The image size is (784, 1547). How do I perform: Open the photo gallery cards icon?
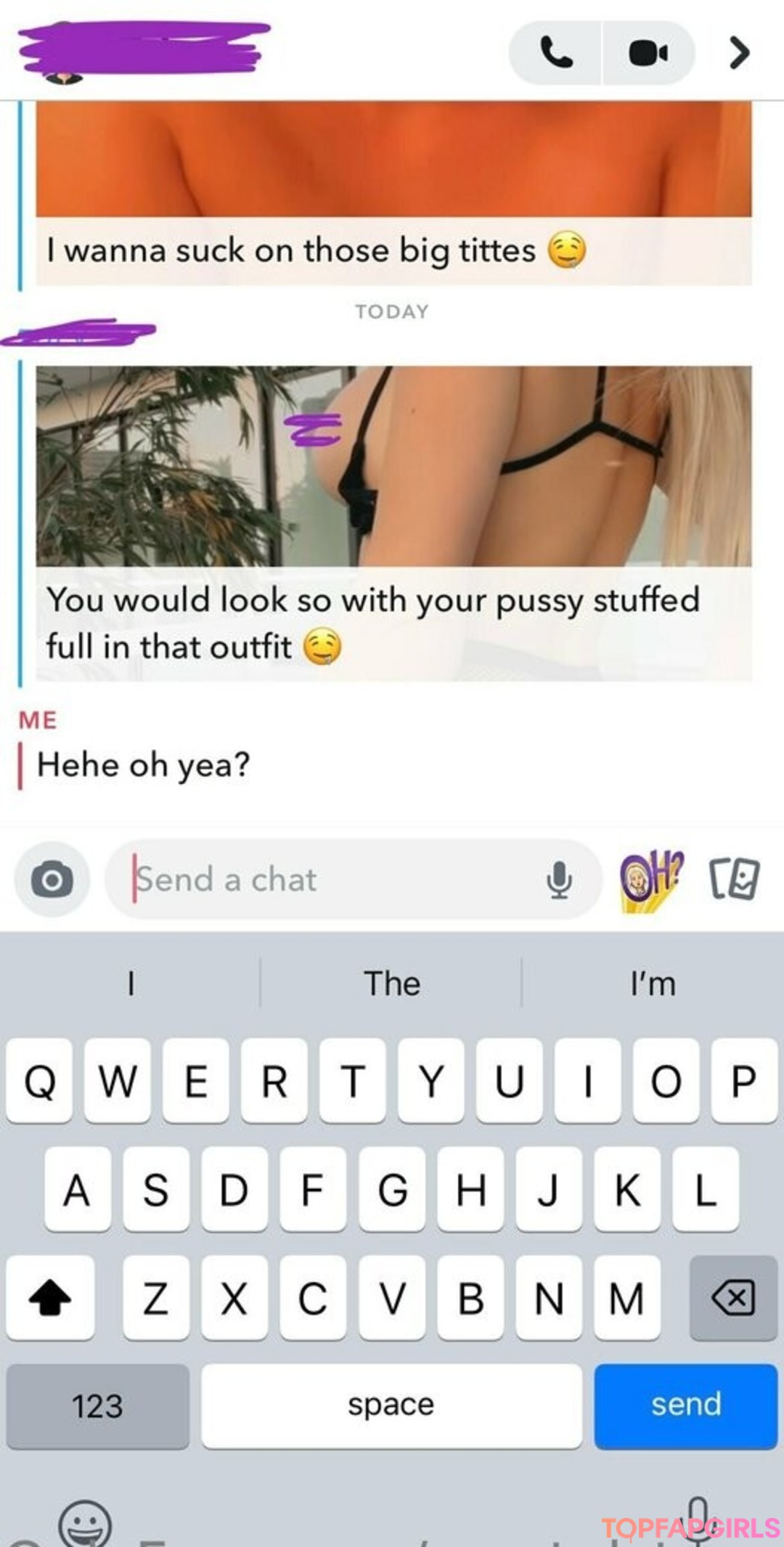point(734,878)
